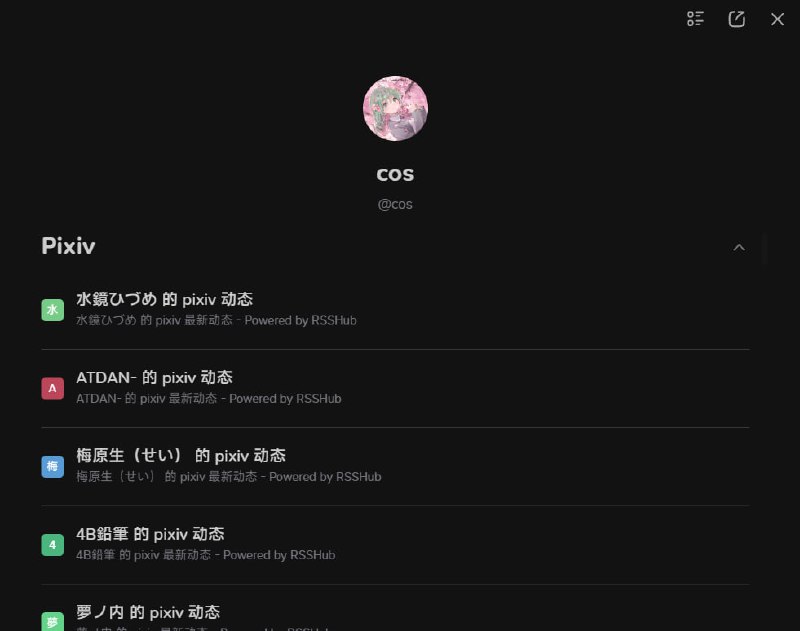This screenshot has height=631, width=800.
Task: Tap the cos profile avatar
Action: (x=395, y=108)
